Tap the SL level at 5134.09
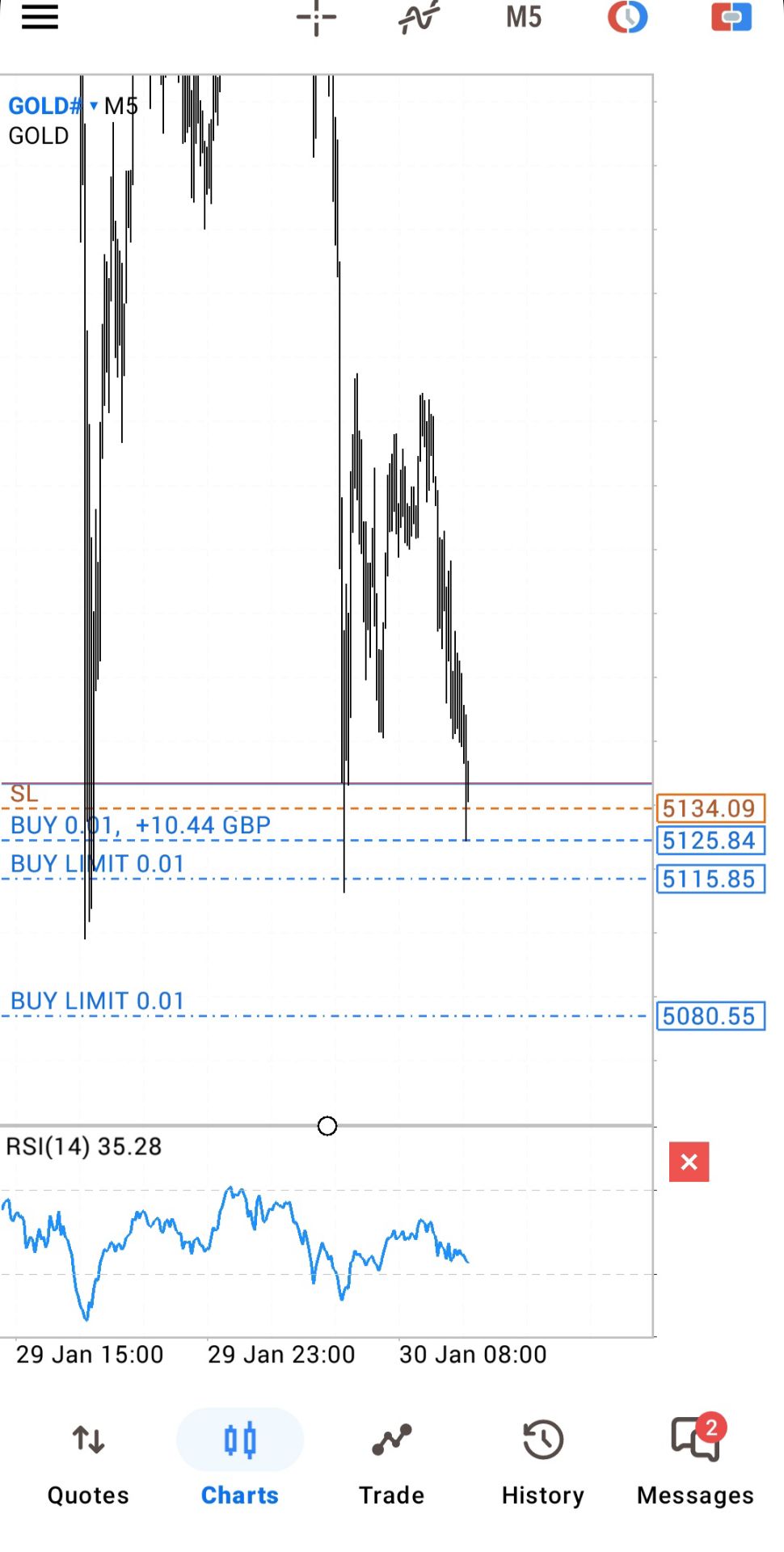 (710, 808)
